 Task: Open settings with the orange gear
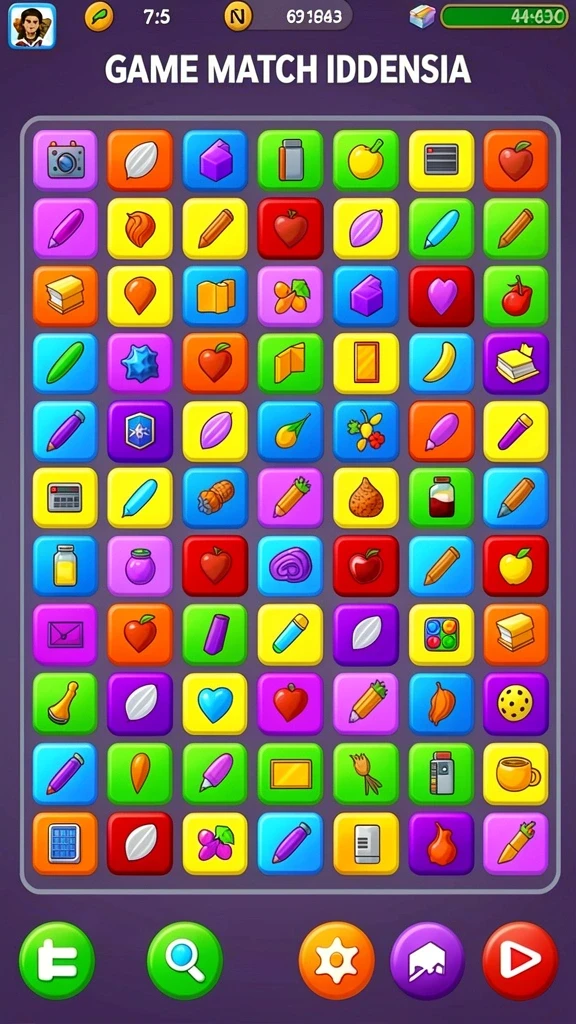[x=336, y=960]
